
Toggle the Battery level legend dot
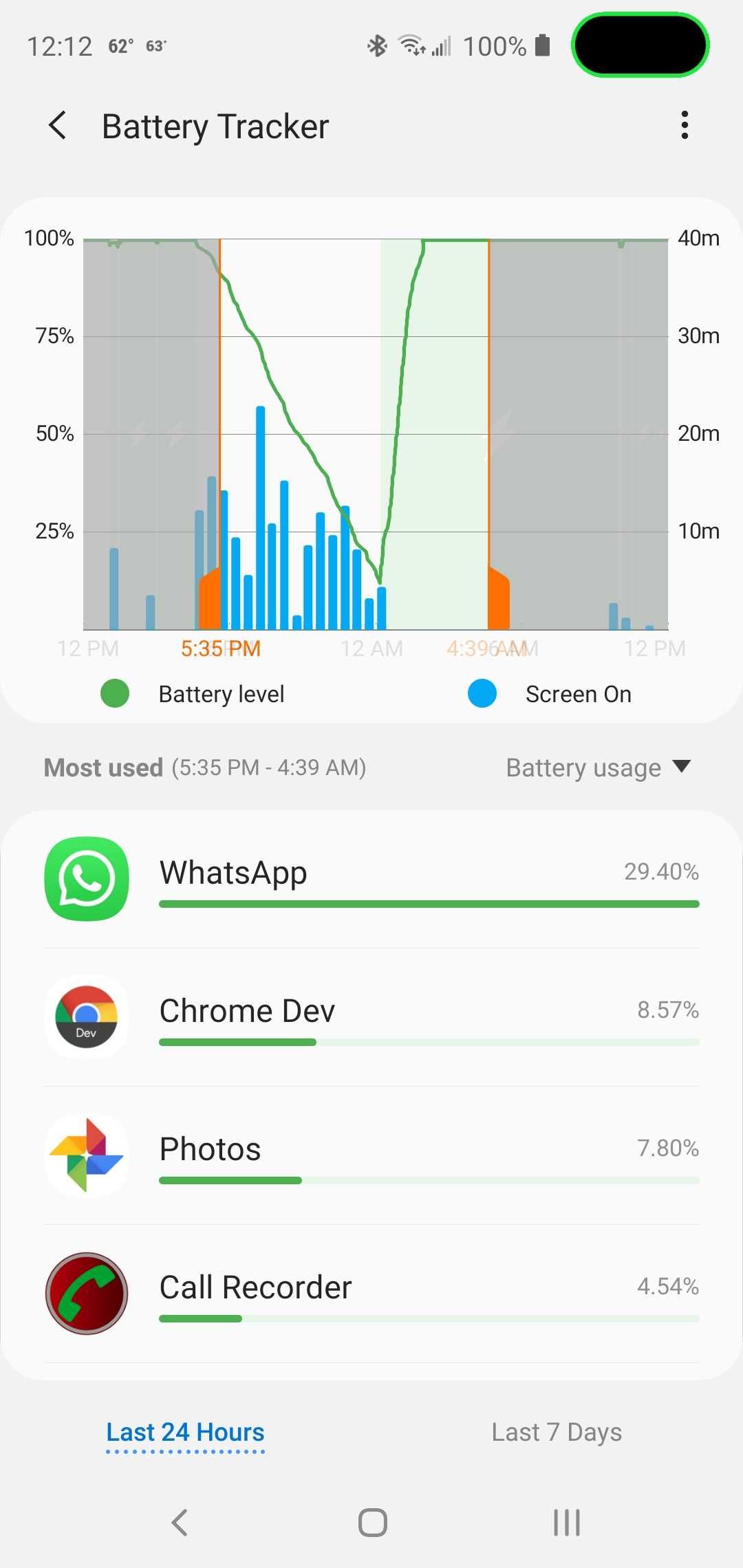pos(114,694)
